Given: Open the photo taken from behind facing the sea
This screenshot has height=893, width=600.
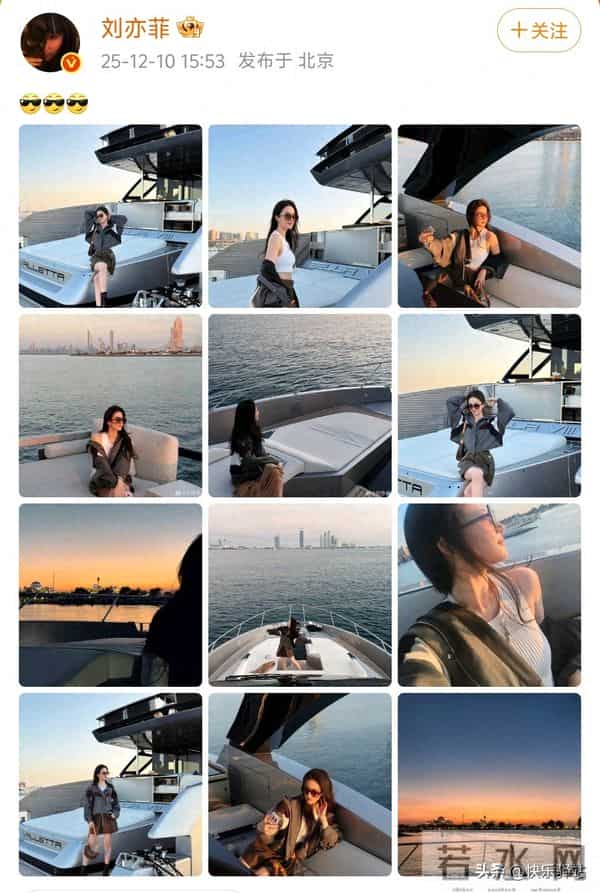Looking at the screenshot, I should [x=299, y=405].
